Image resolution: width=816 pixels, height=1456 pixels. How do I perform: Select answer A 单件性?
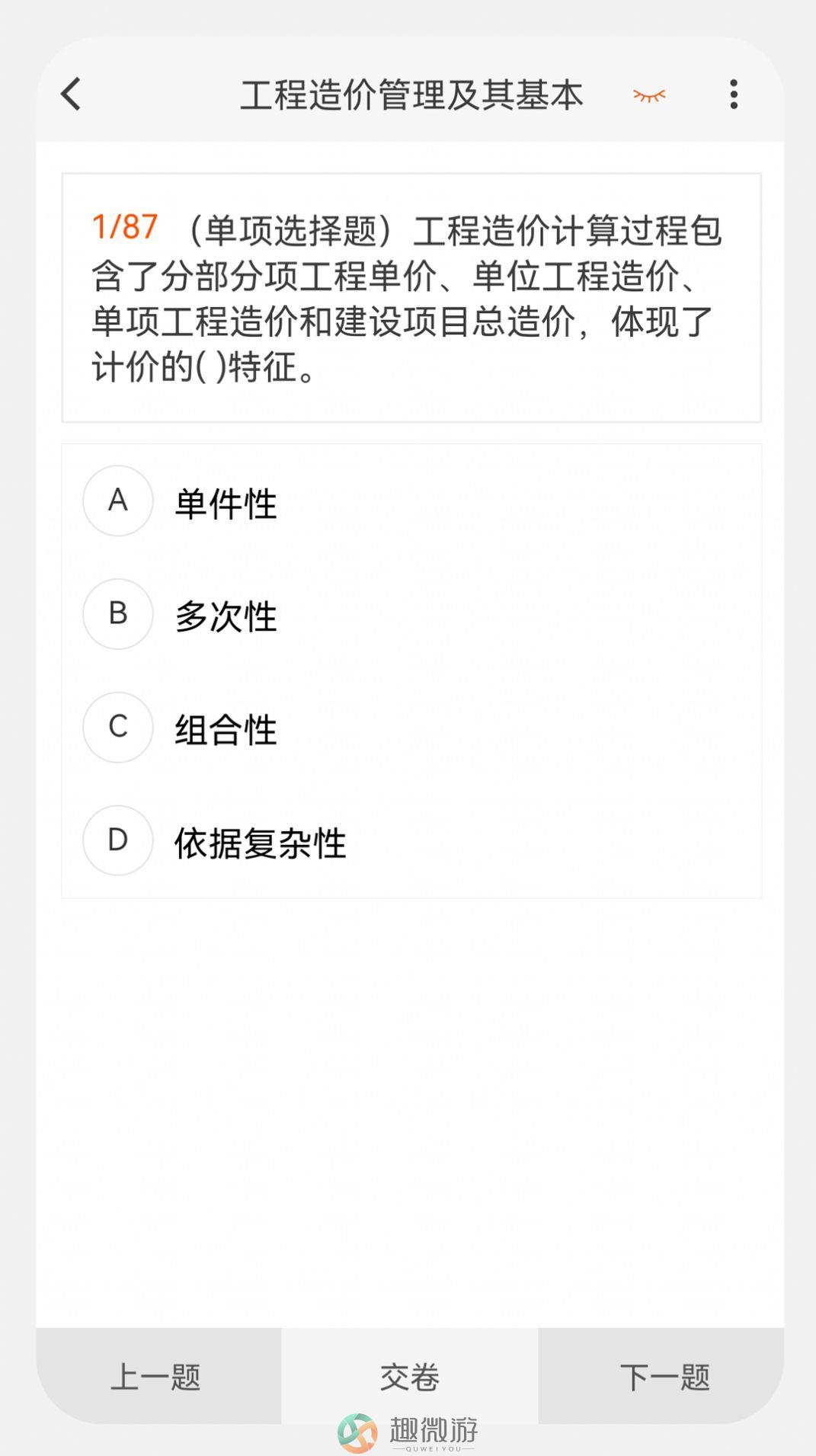pyautogui.click(x=411, y=501)
